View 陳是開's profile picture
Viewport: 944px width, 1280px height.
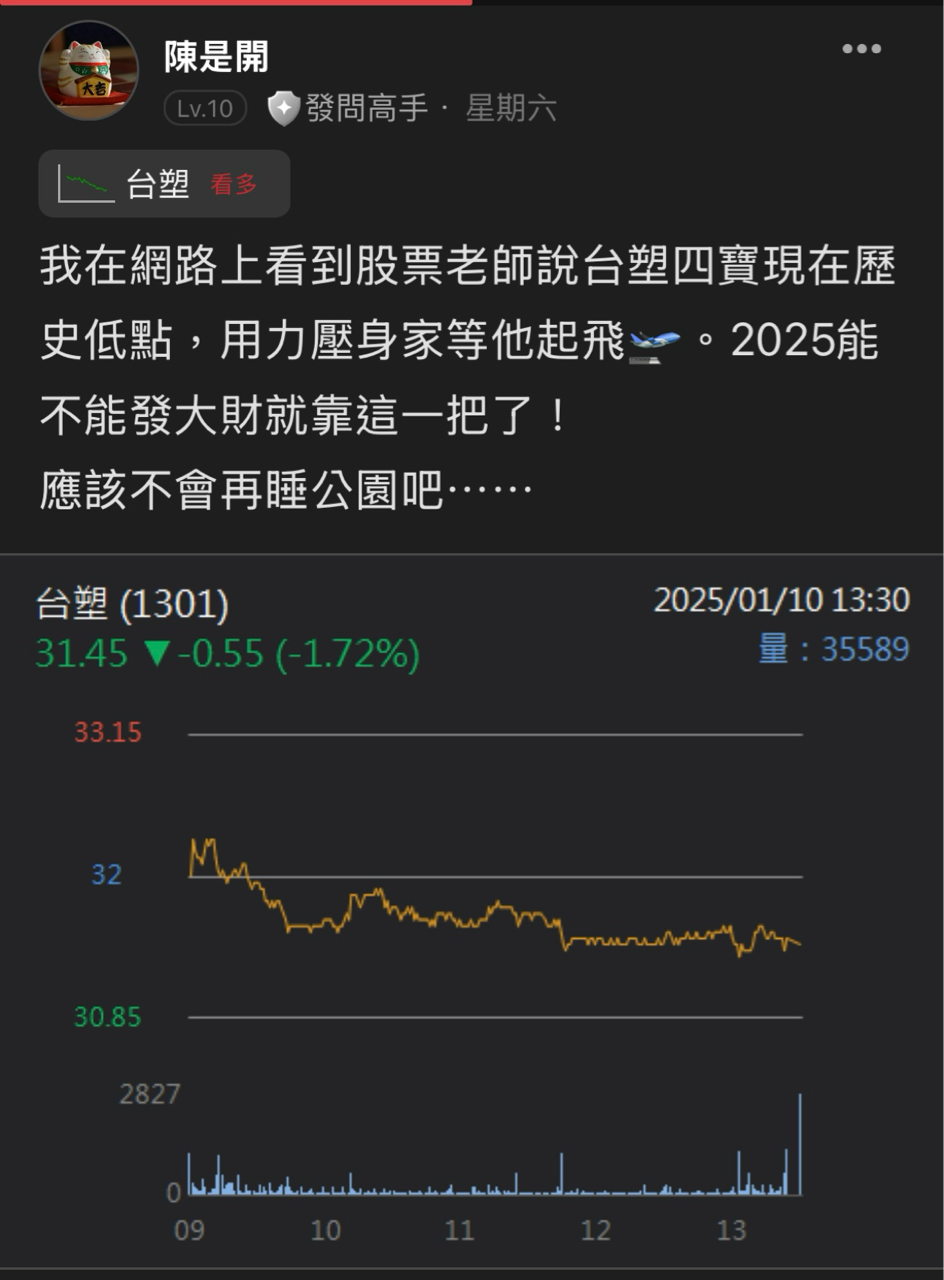(x=88, y=71)
